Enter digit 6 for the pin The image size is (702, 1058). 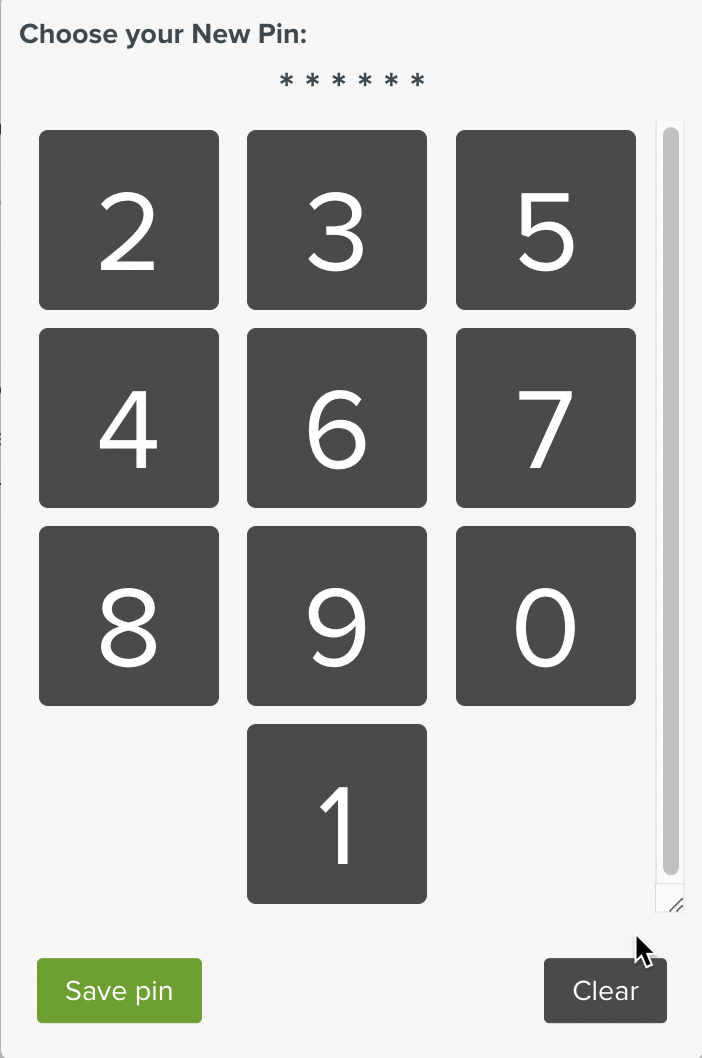pos(337,418)
